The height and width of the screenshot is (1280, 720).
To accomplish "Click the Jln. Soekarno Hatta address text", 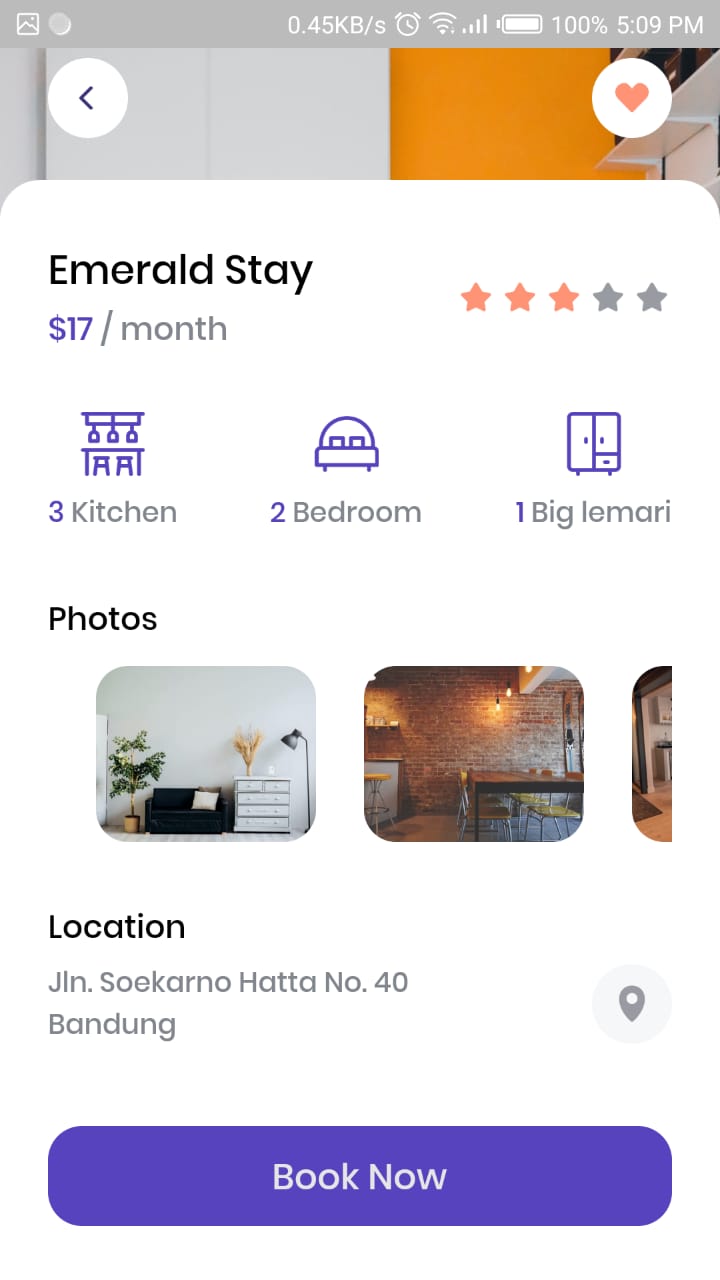I will [x=228, y=982].
